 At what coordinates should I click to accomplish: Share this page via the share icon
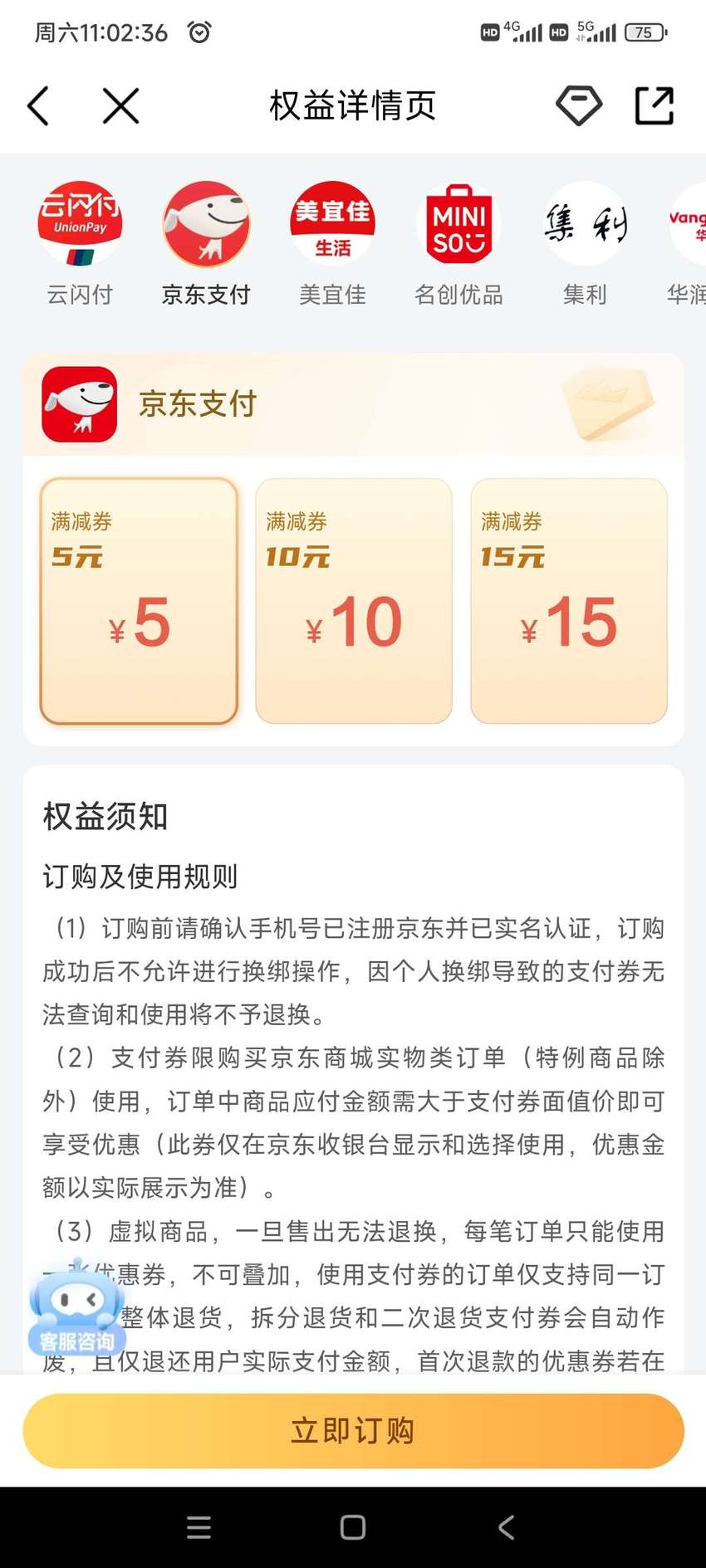654,105
